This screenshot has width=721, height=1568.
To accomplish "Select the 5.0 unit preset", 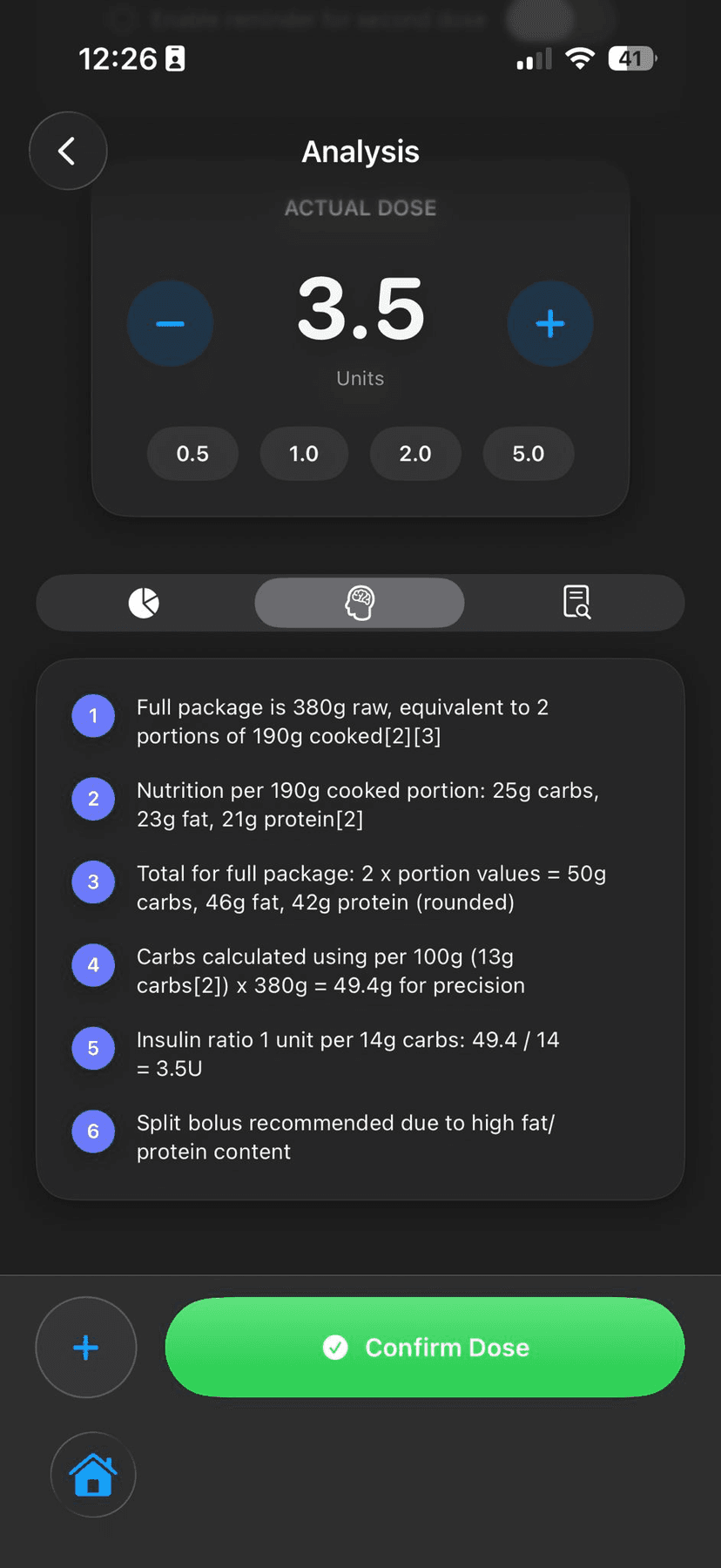I will [x=528, y=454].
